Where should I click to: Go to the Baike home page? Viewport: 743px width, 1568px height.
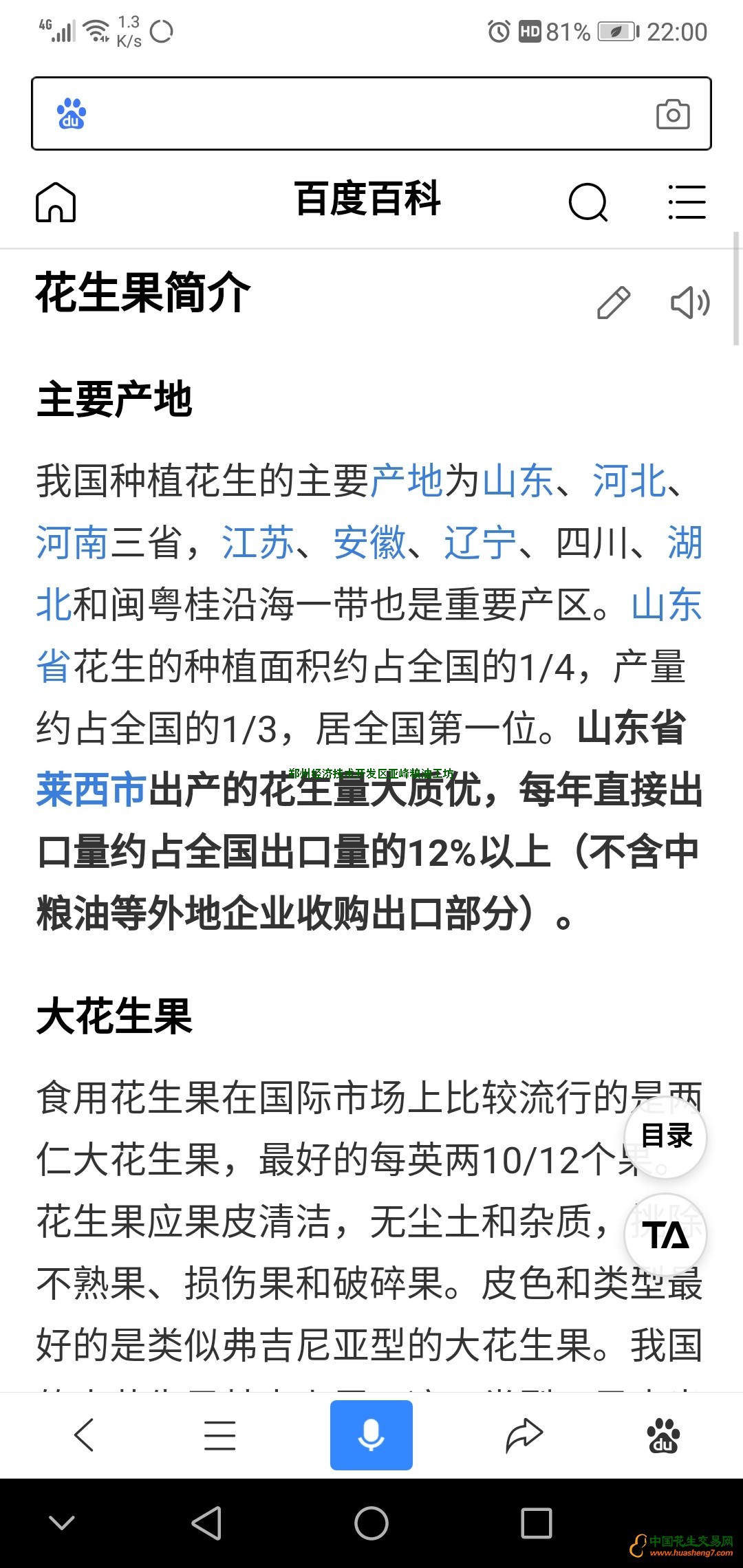[56, 202]
